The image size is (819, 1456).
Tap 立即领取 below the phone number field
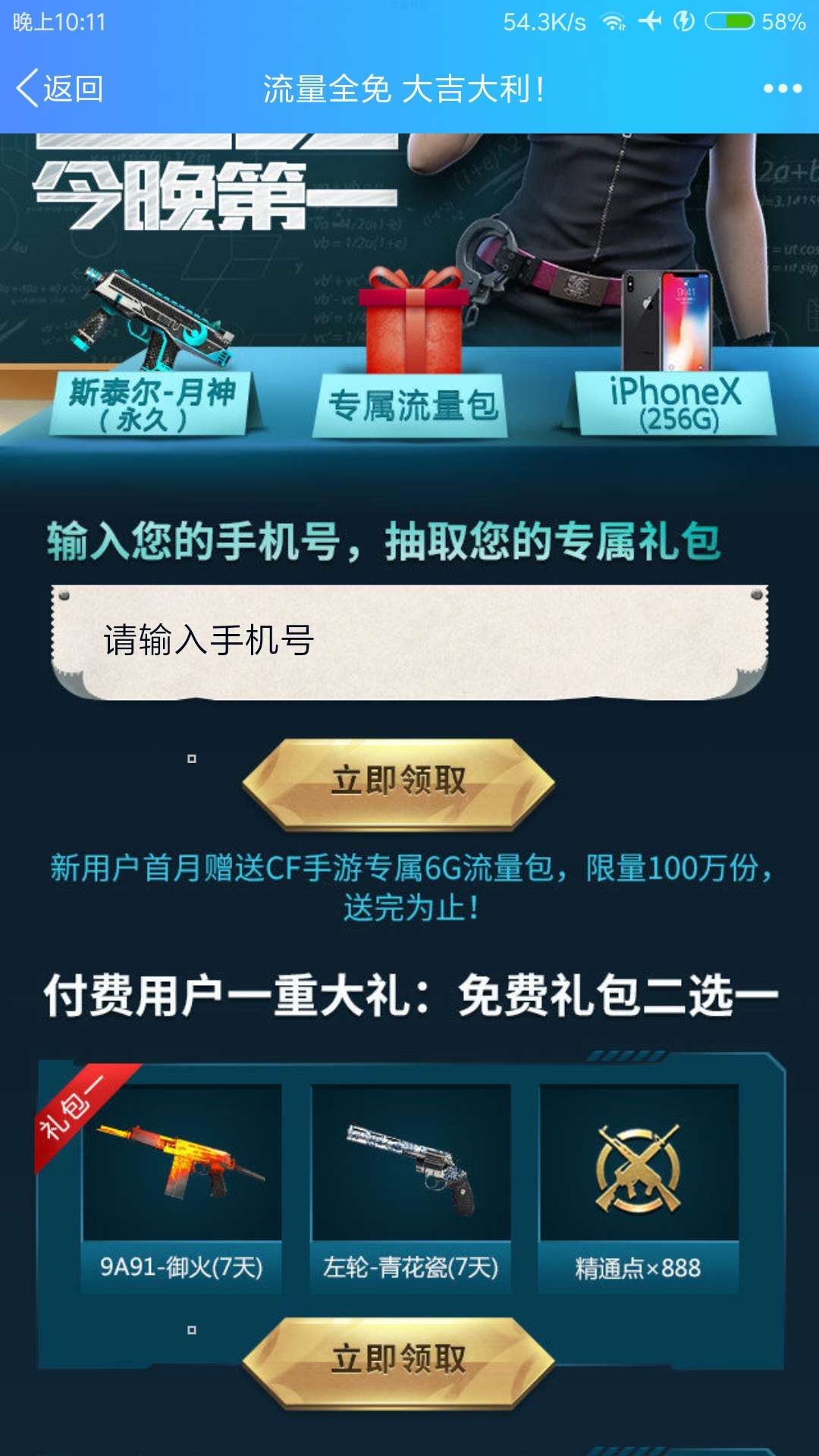tap(399, 782)
